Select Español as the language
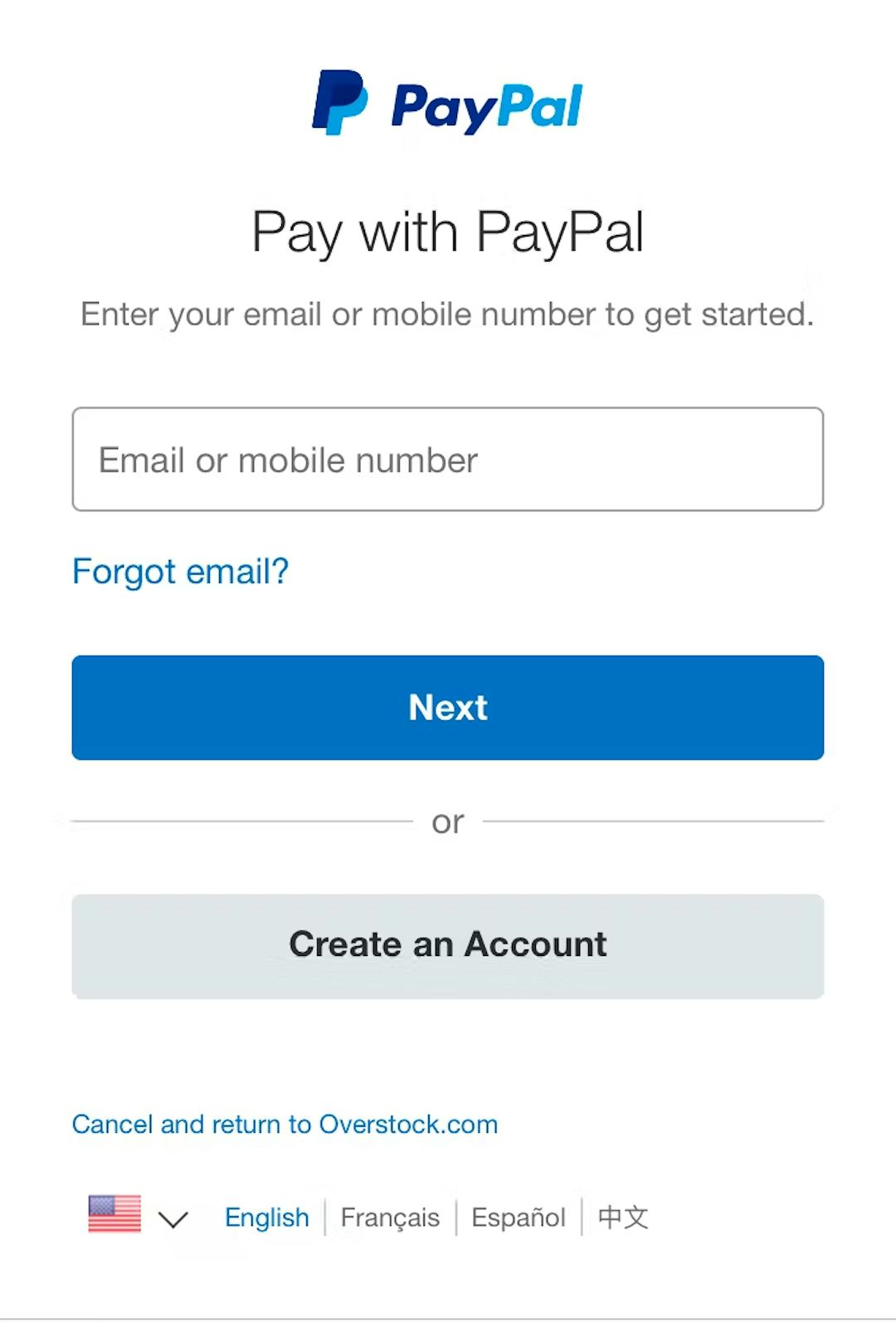Image resolution: width=896 pixels, height=1322 pixels. point(518,1217)
